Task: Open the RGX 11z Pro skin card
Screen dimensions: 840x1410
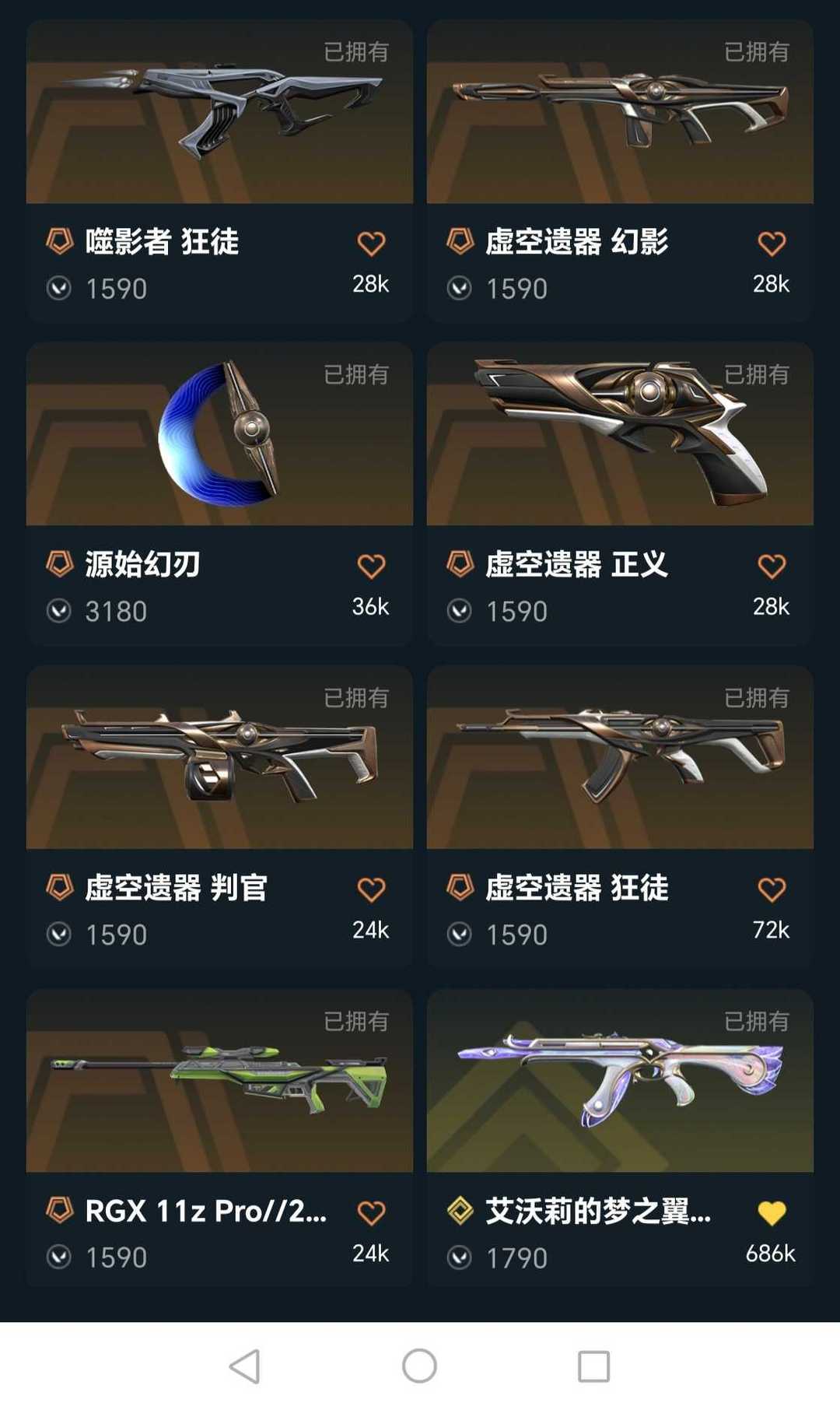Action: click(x=219, y=1140)
